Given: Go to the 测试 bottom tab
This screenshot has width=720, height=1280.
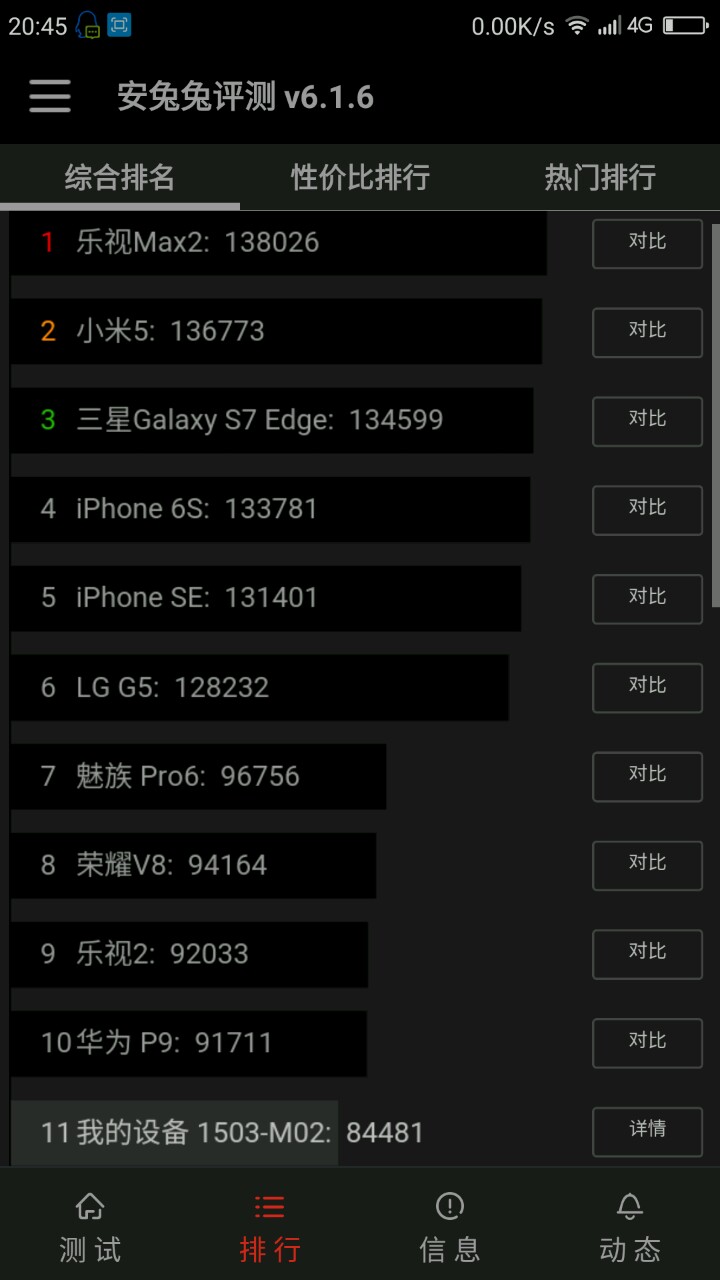Looking at the screenshot, I should tap(90, 1227).
